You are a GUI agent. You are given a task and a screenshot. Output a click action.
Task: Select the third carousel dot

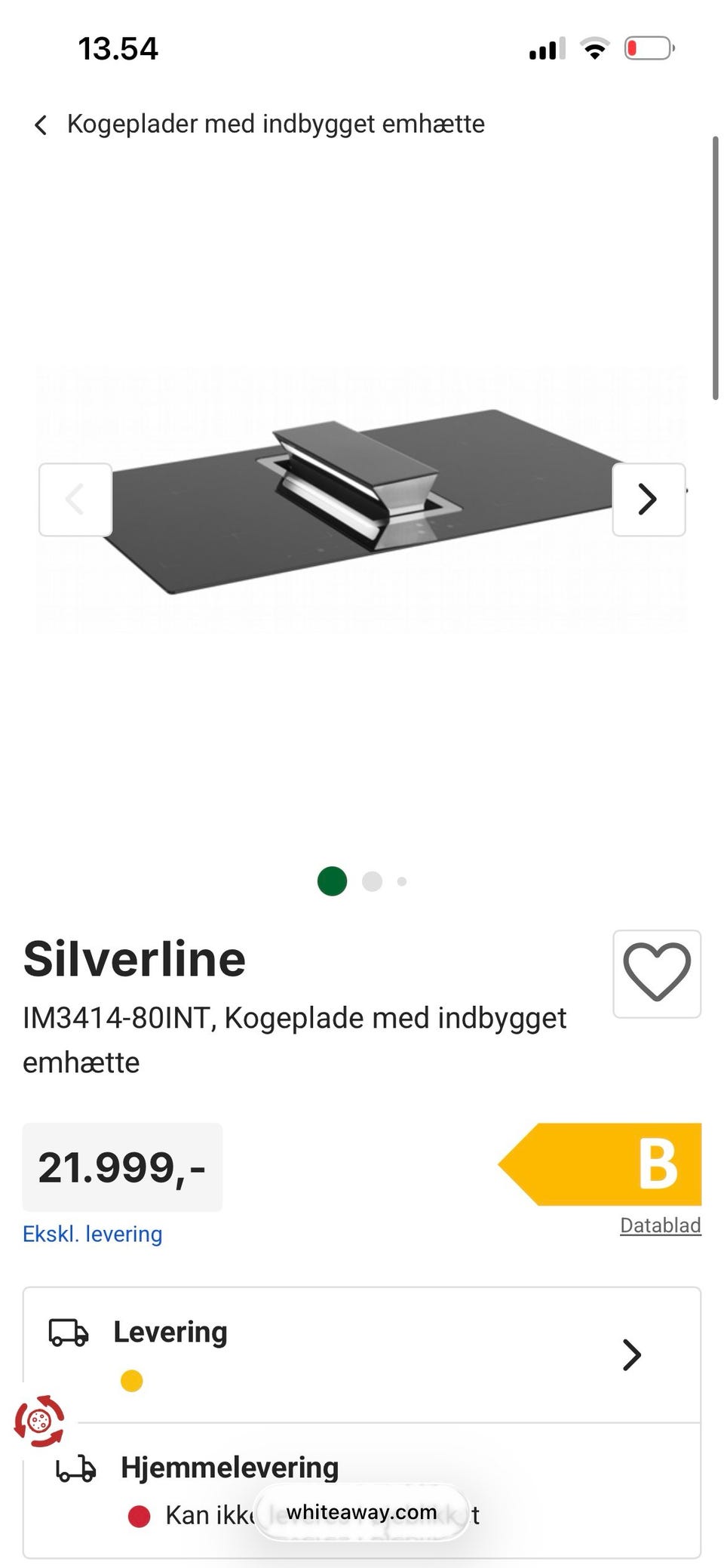(402, 881)
